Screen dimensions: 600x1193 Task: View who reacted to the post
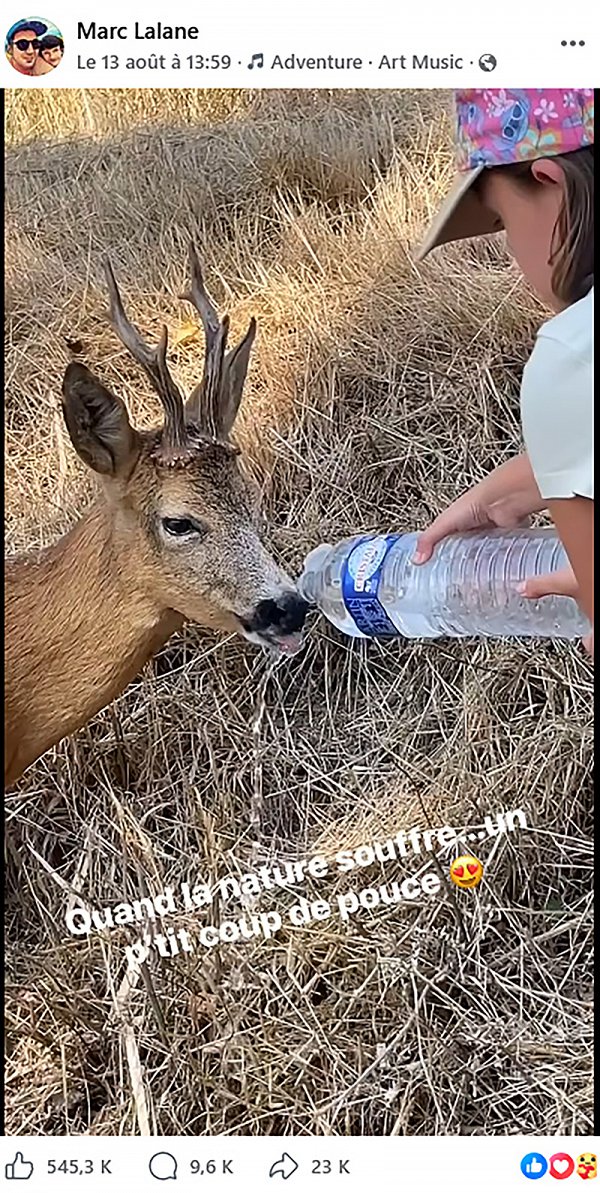tap(559, 1166)
